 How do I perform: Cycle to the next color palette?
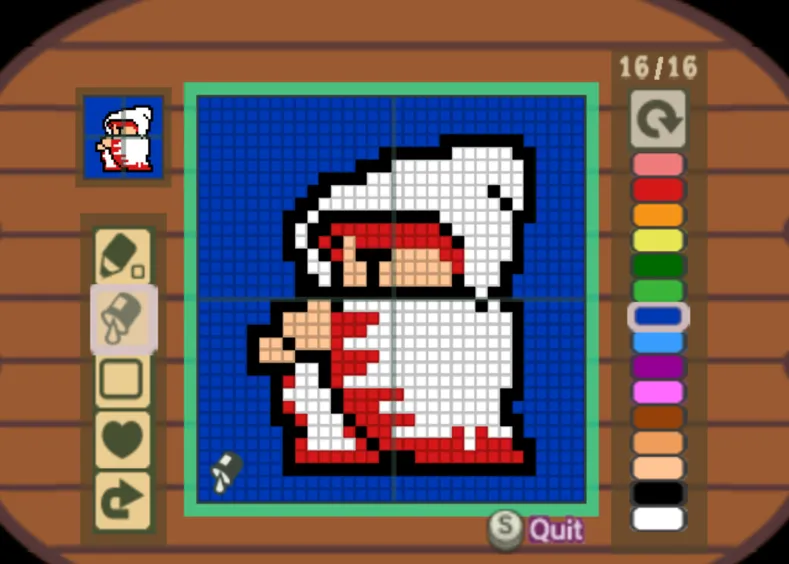point(658,119)
